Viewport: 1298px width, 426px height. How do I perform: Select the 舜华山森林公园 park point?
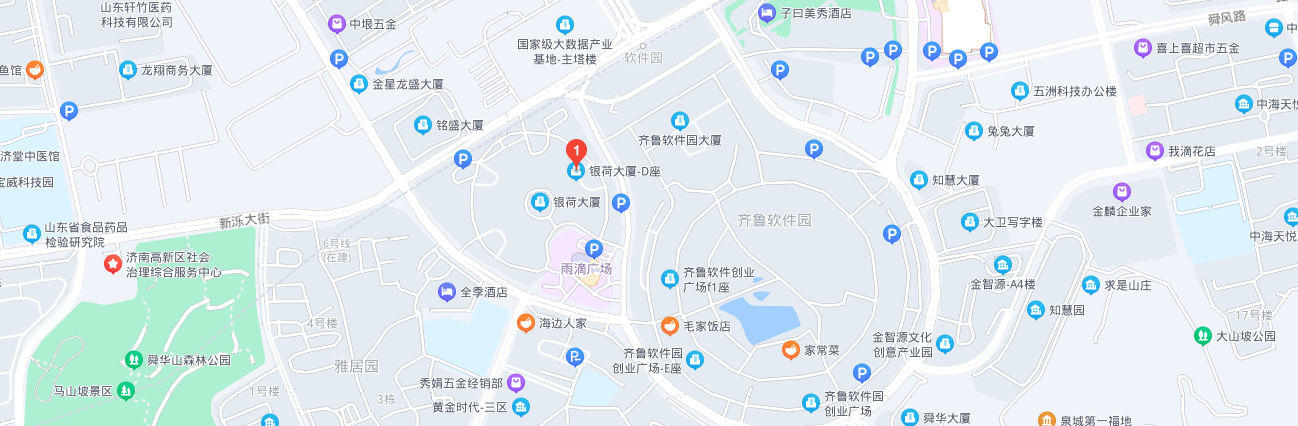[x=132, y=359]
